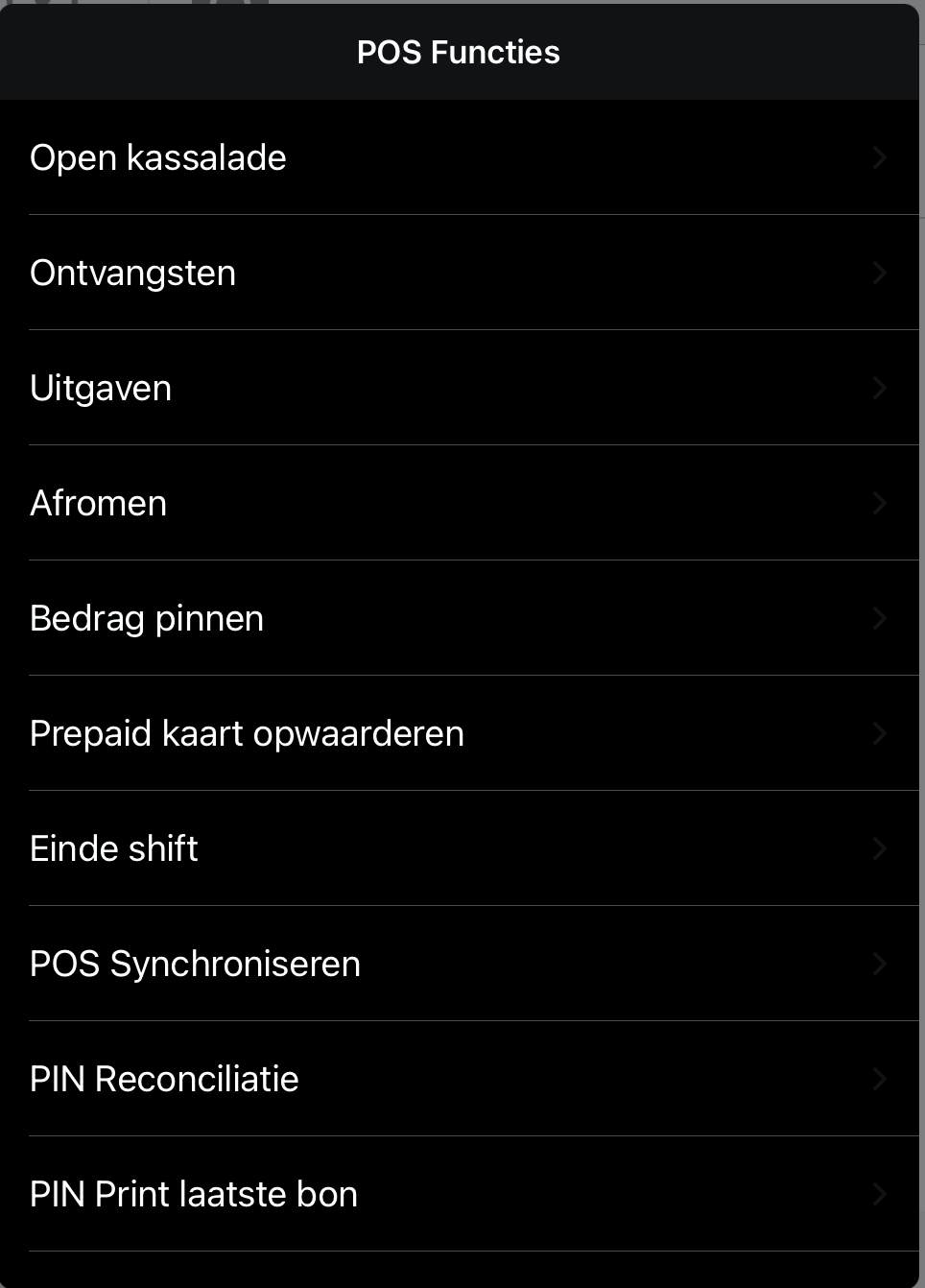Choose the Afromen option

click(99, 503)
